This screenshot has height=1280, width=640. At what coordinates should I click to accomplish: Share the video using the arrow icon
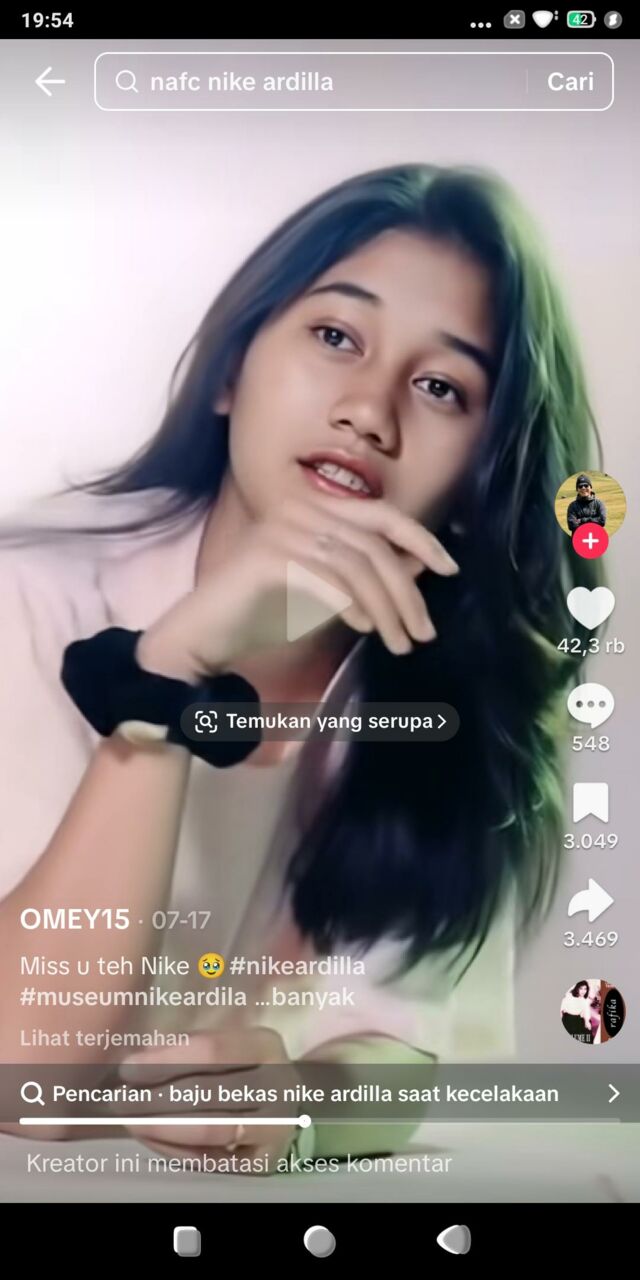pyautogui.click(x=590, y=901)
